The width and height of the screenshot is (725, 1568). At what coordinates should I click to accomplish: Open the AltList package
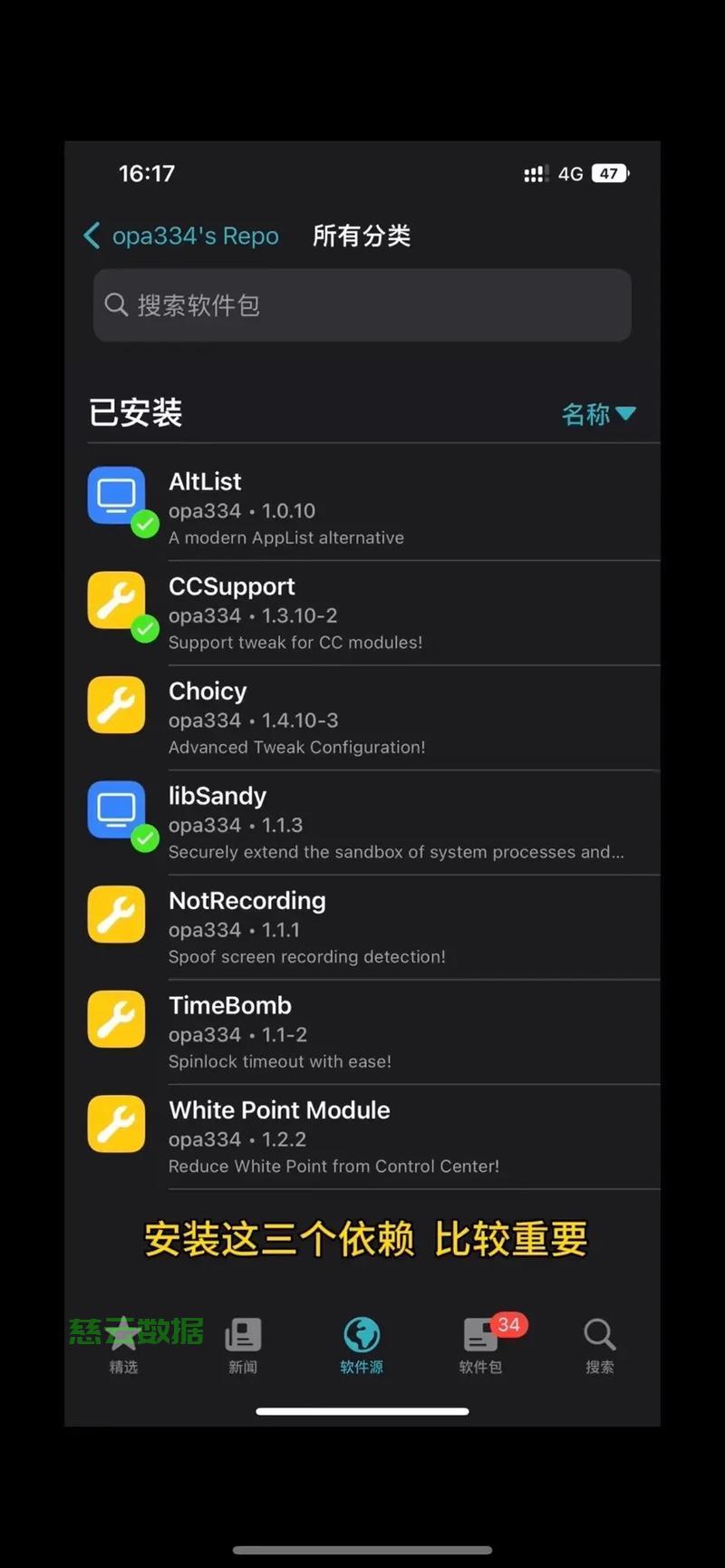click(x=362, y=508)
